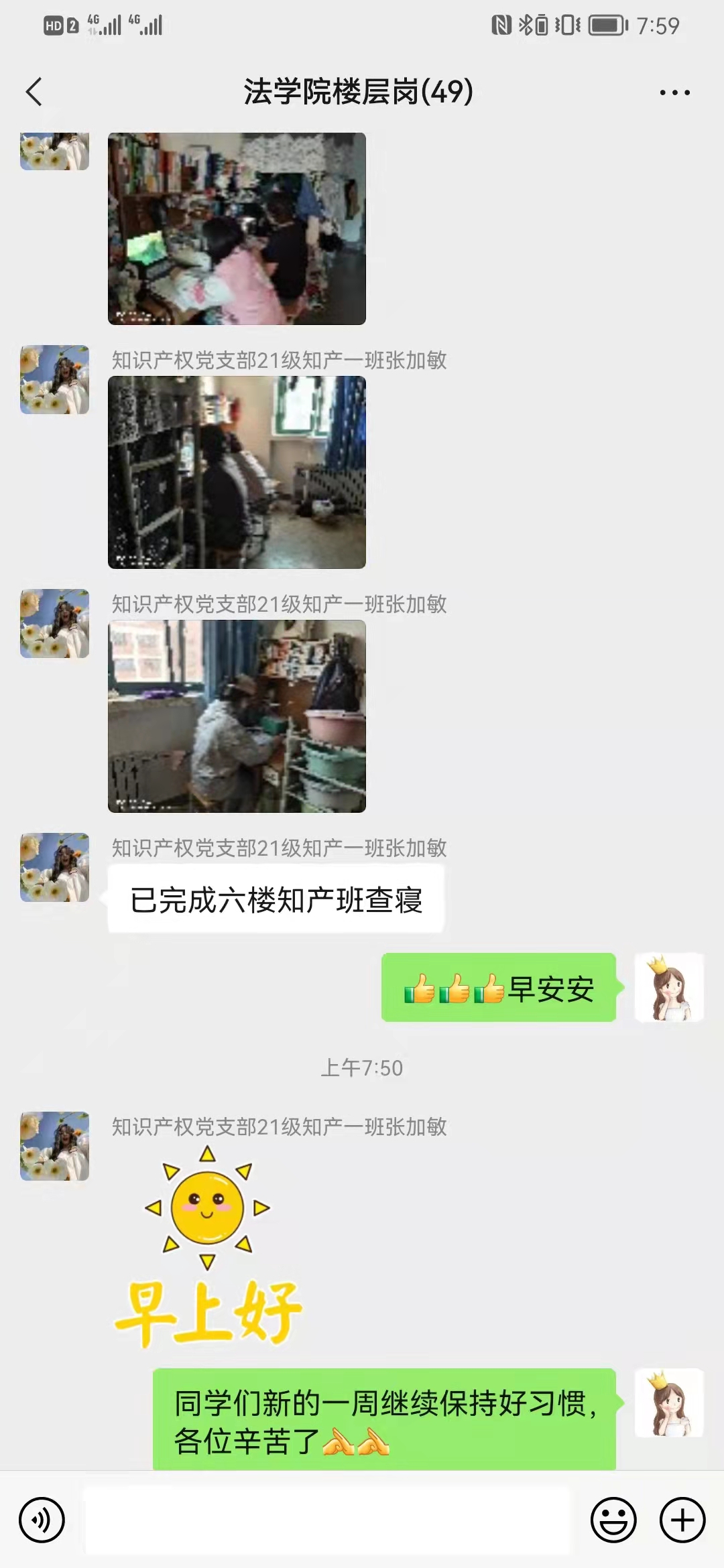Open the emoji picker

pos(613,1520)
